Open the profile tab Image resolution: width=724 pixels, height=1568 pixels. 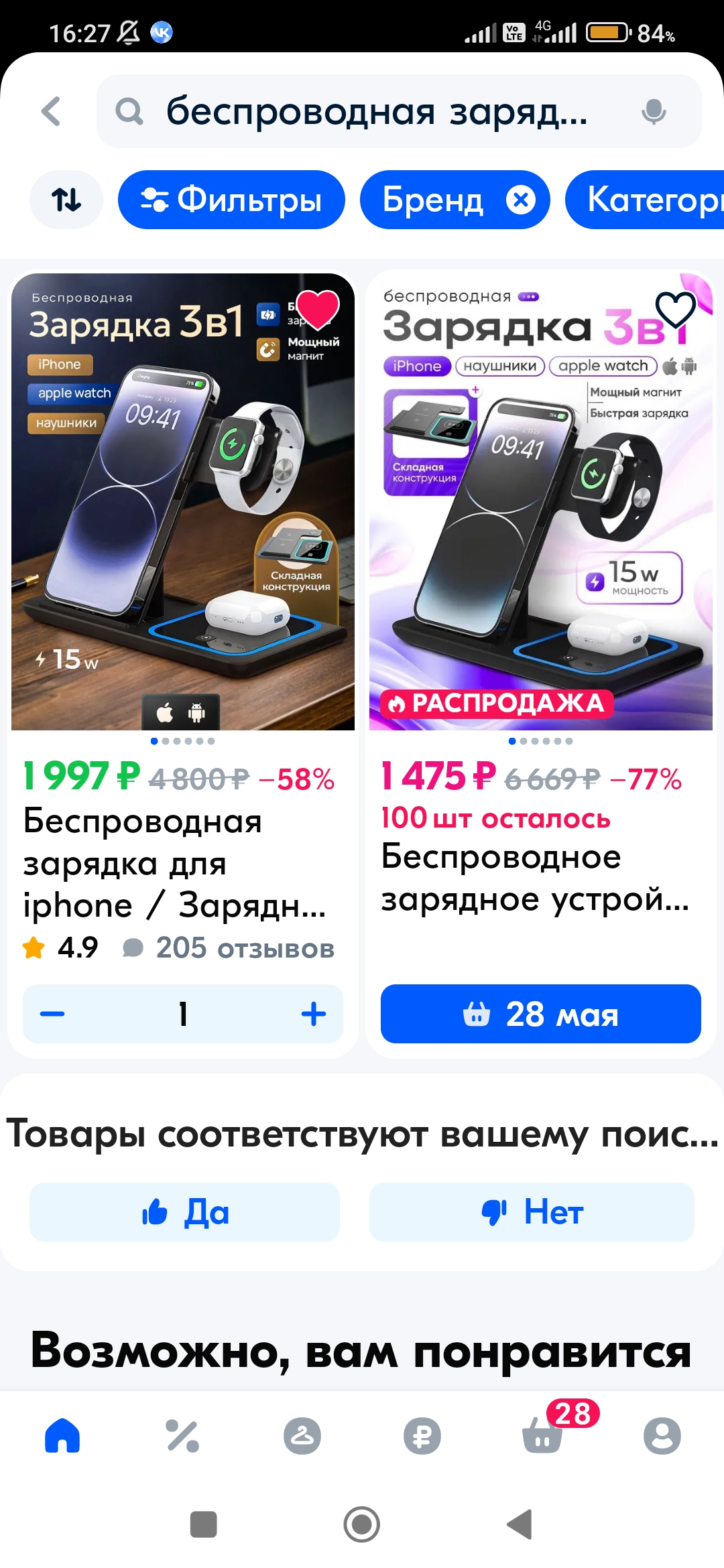pos(662,1436)
